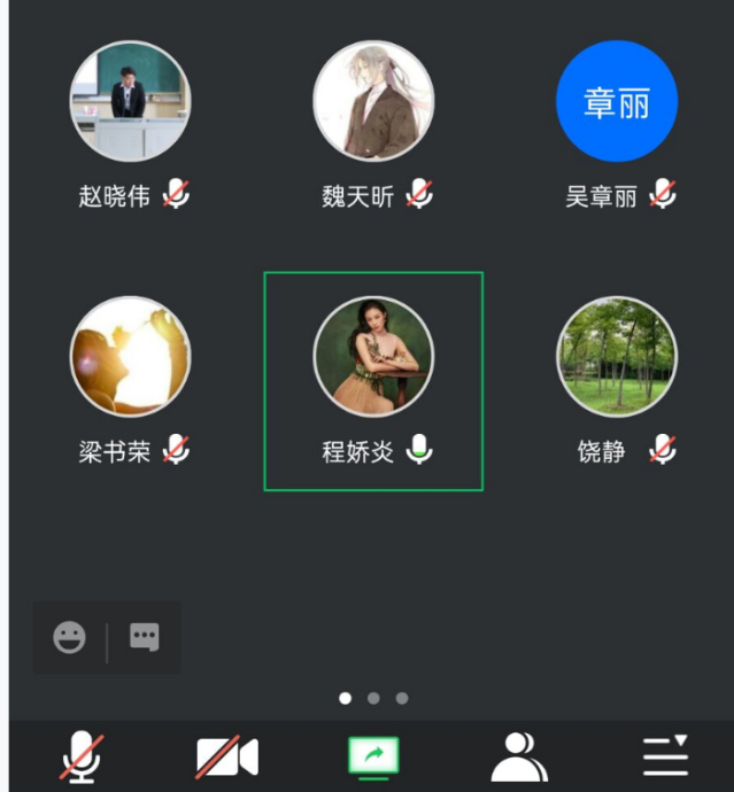Tap the page indicator dots
734x793 pixels.
click(373, 698)
